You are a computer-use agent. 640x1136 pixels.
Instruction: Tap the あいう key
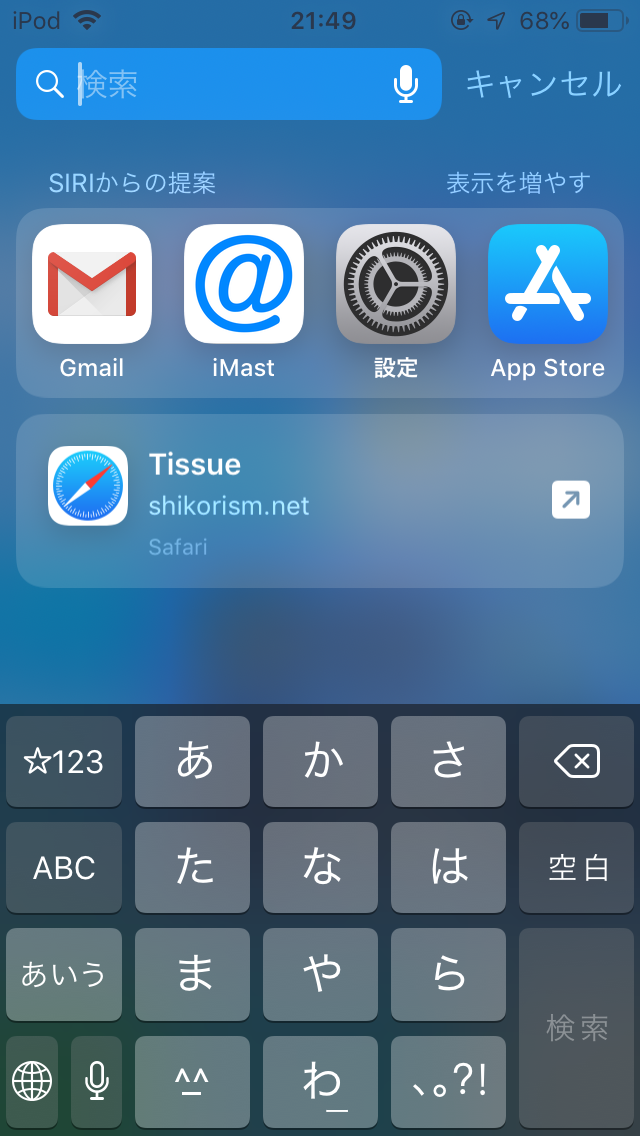pos(64,974)
